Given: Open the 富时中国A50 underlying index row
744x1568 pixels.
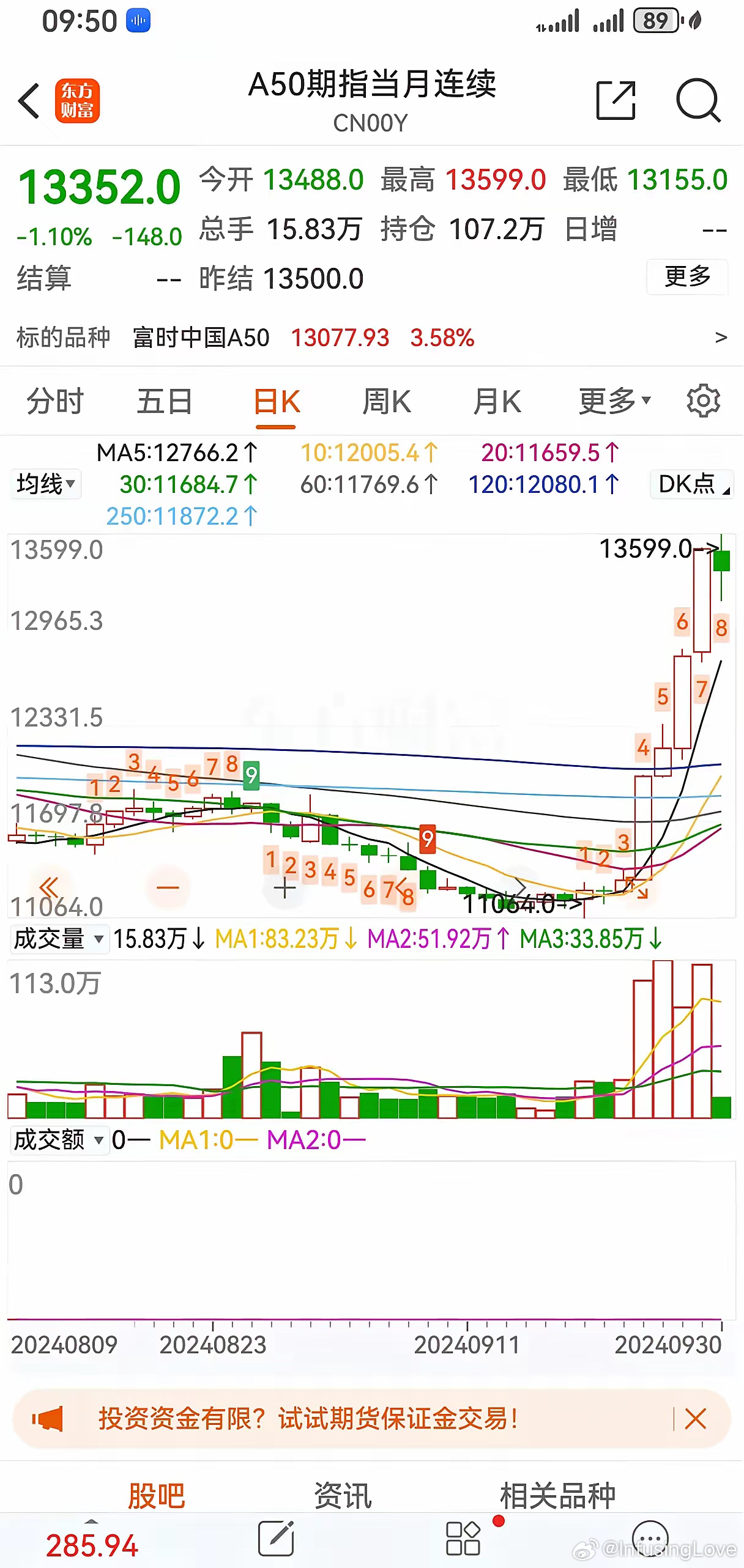Looking at the screenshot, I should [371, 338].
